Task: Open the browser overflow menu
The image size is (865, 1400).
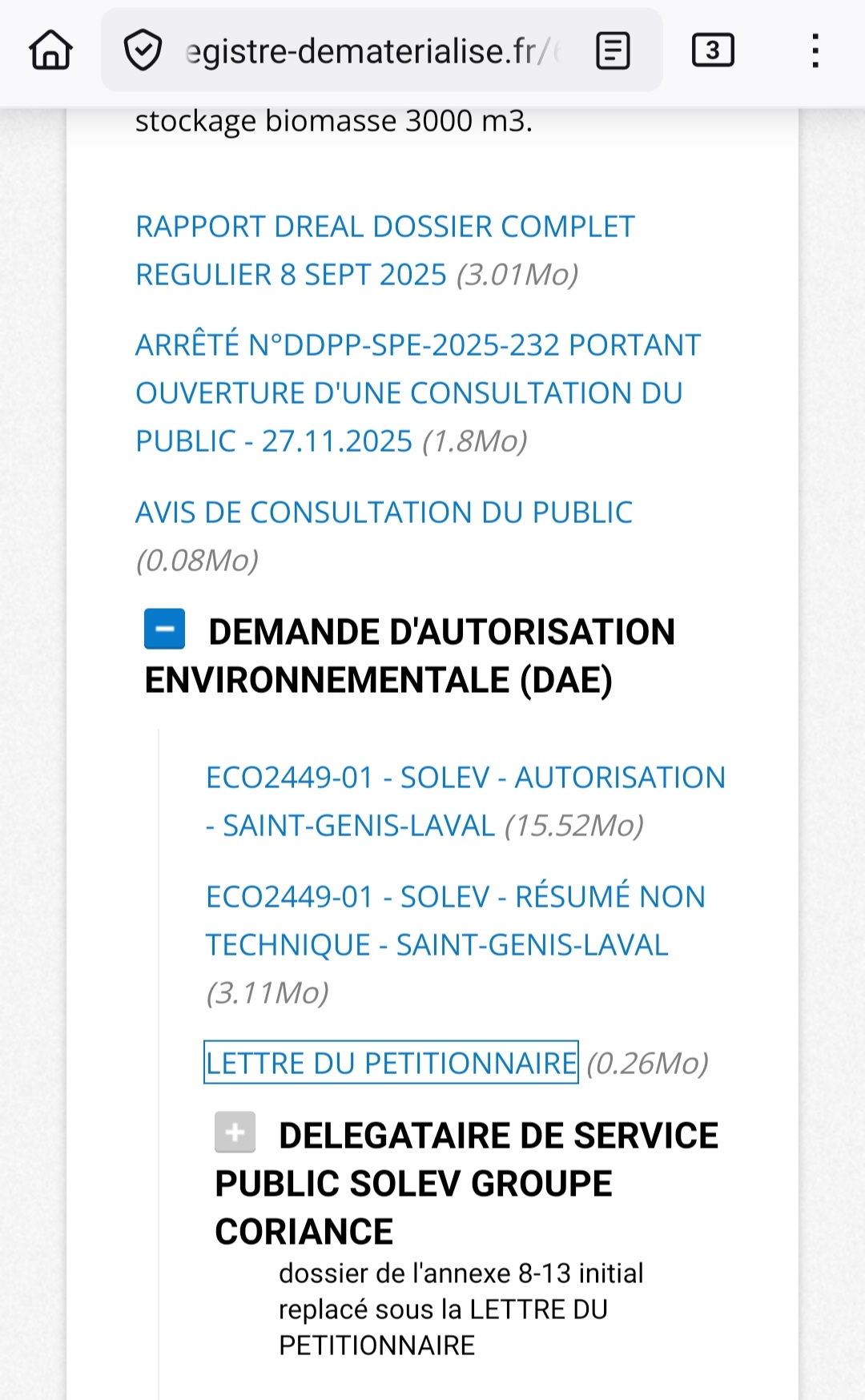Action: point(815,50)
